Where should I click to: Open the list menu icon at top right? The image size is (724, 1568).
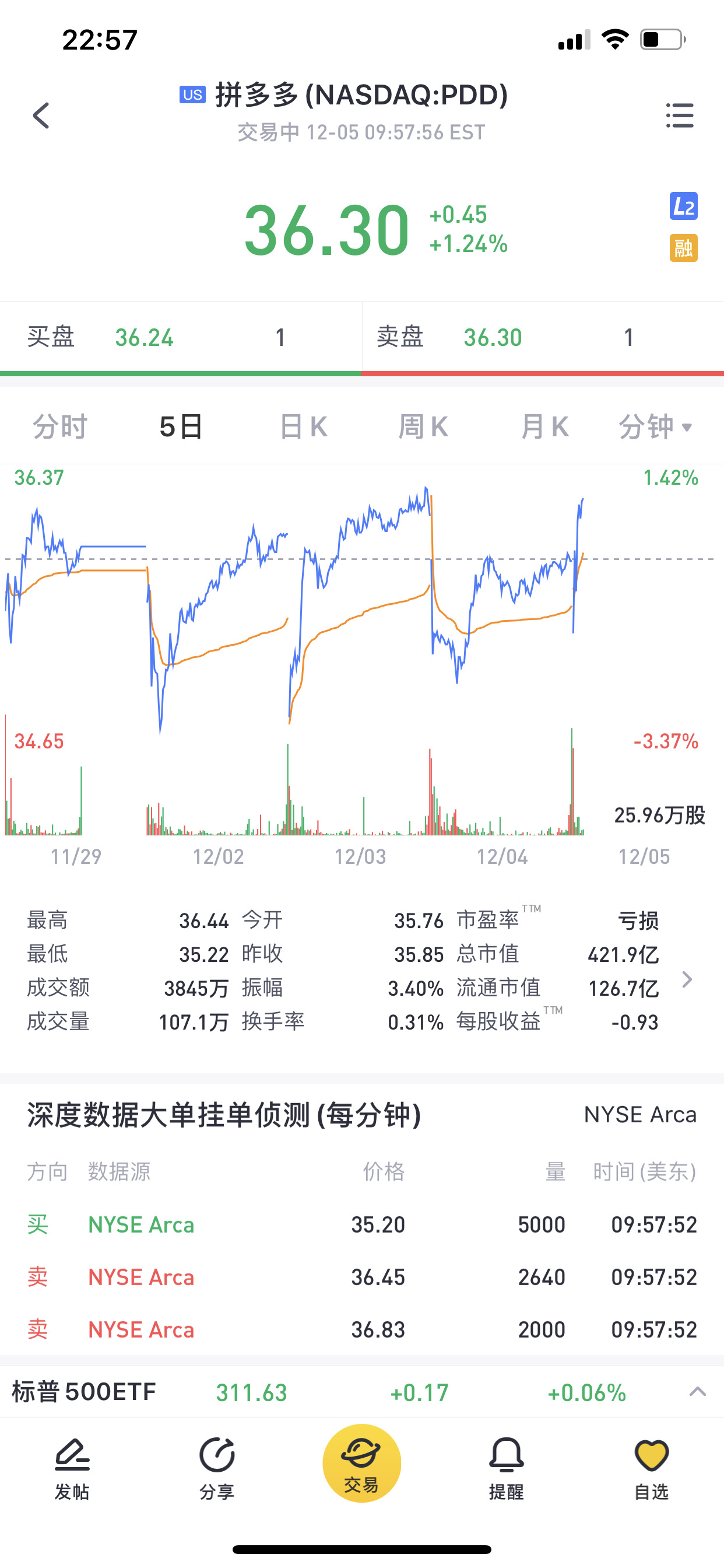click(680, 115)
